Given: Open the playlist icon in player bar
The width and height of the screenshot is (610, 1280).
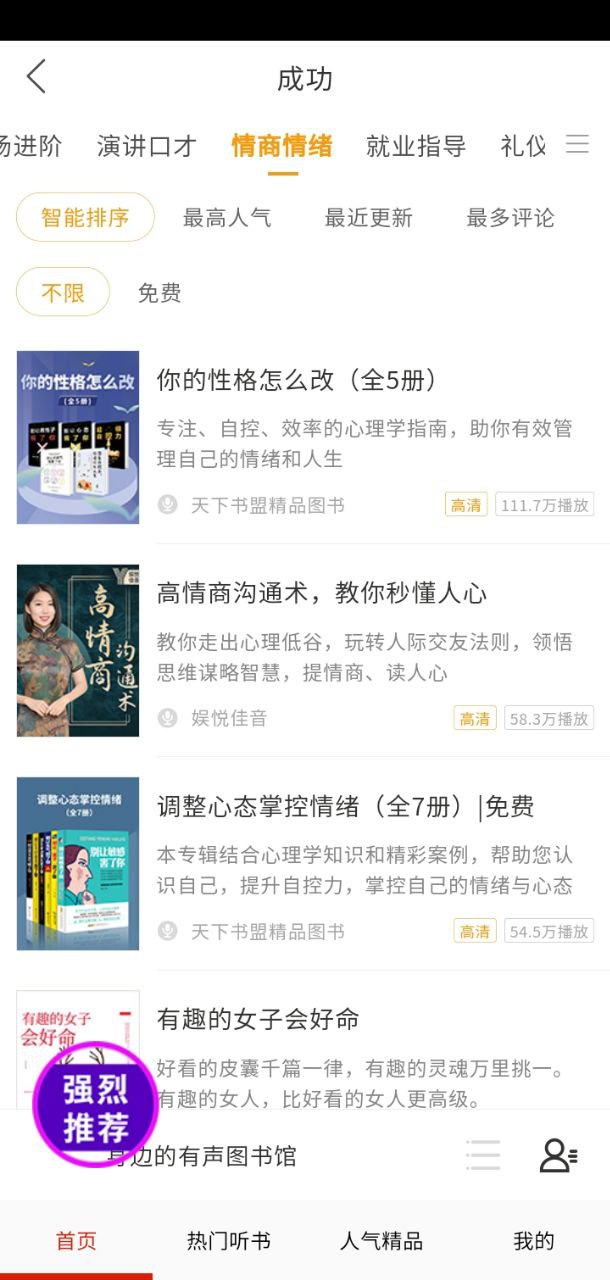Looking at the screenshot, I should tap(483, 1155).
